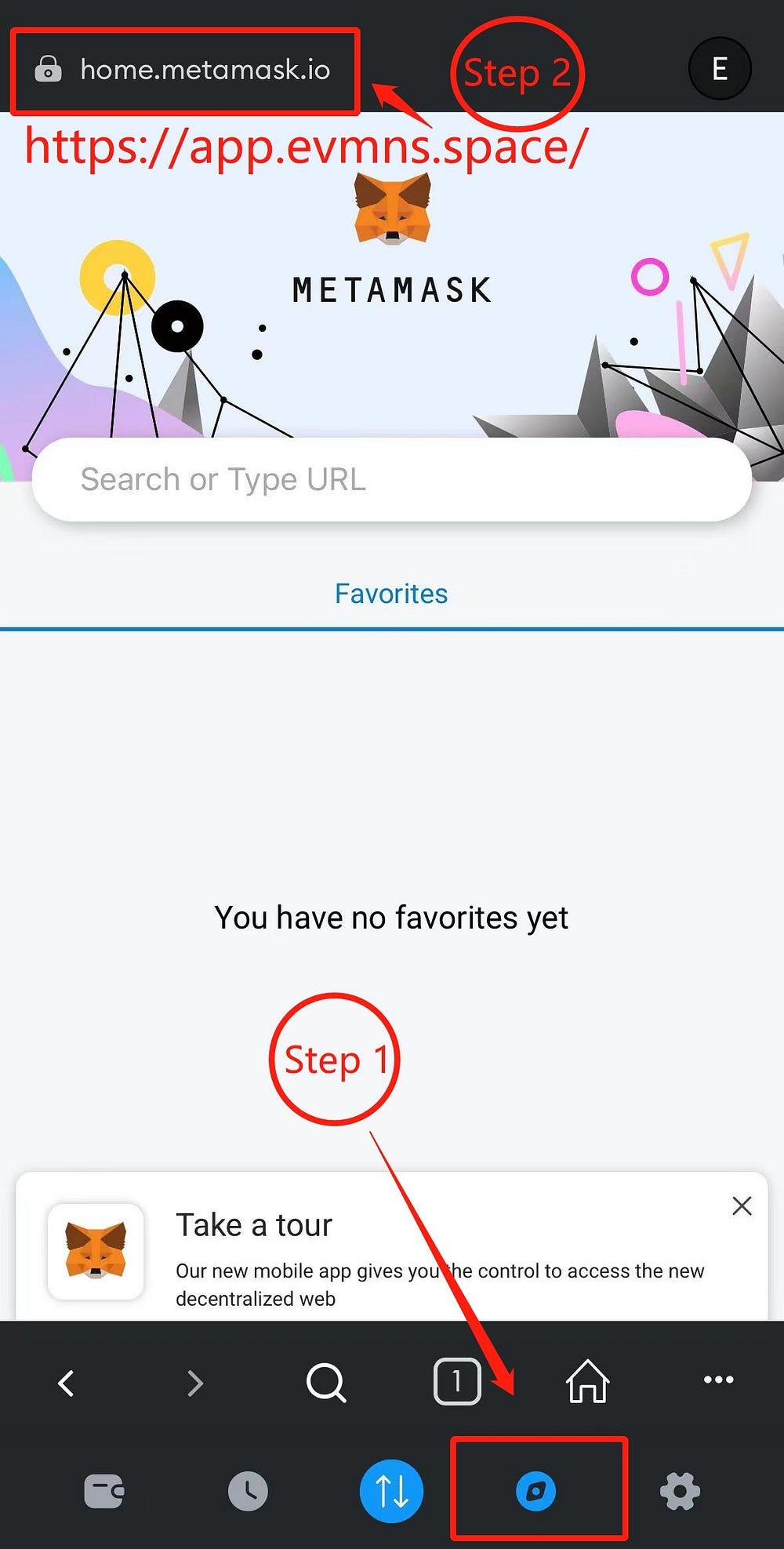Tap the blue swap arrows button
This screenshot has height=1549, width=784.
pos(391,1491)
